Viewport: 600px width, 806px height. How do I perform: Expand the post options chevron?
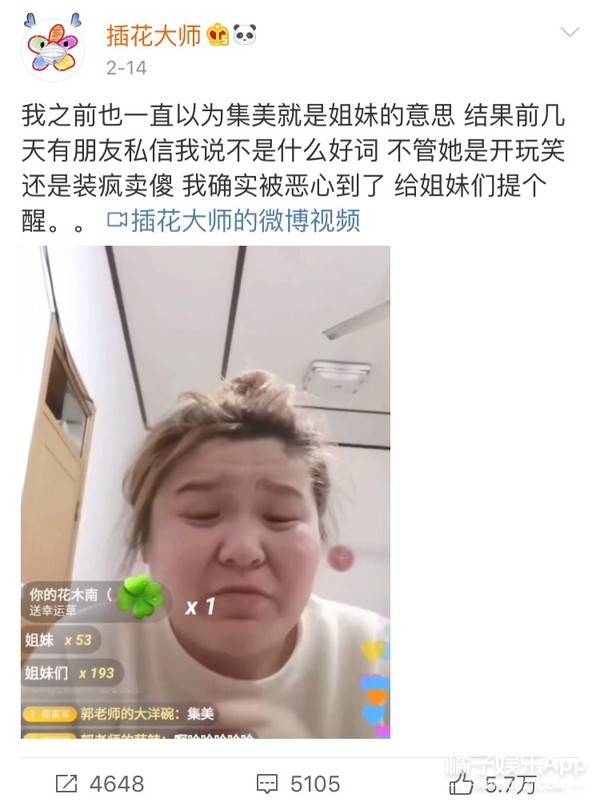[x=570, y=32]
